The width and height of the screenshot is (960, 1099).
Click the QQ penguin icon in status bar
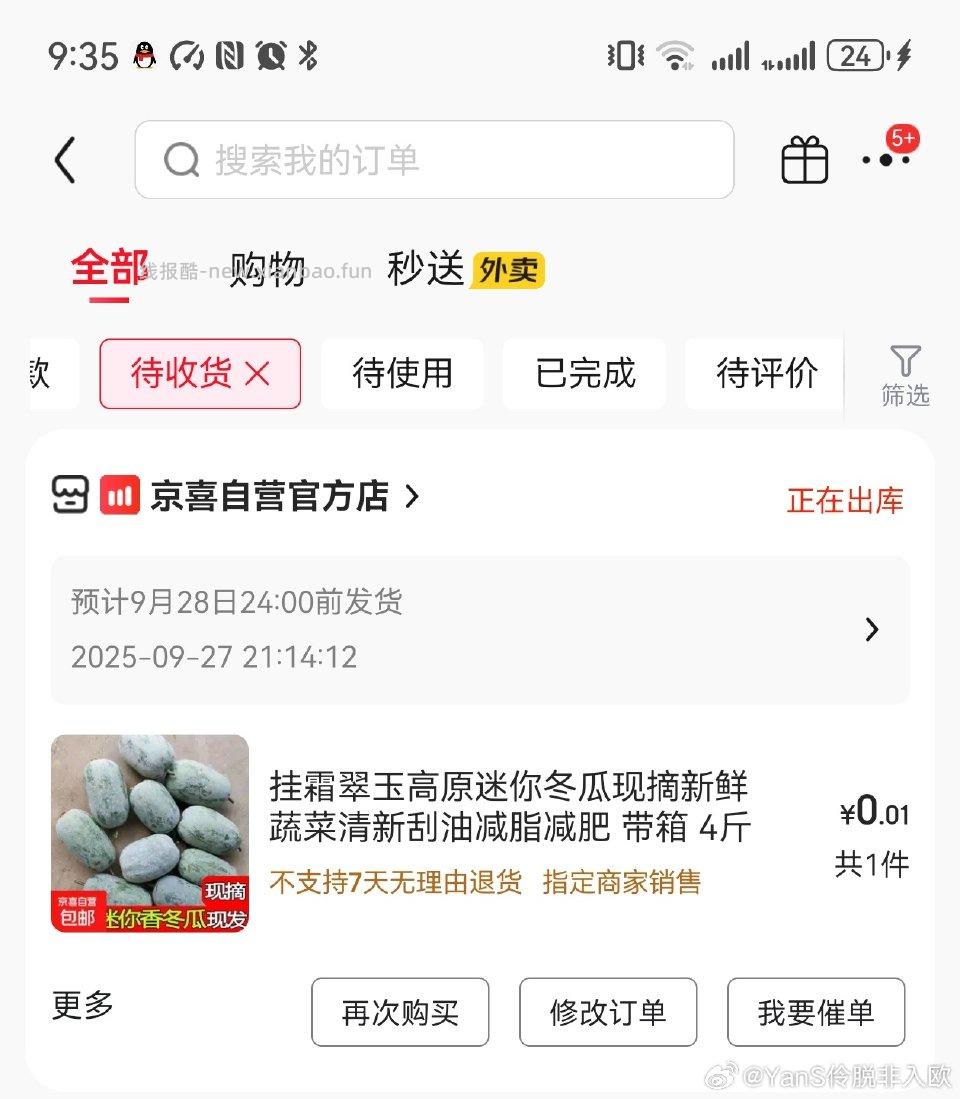tap(146, 57)
